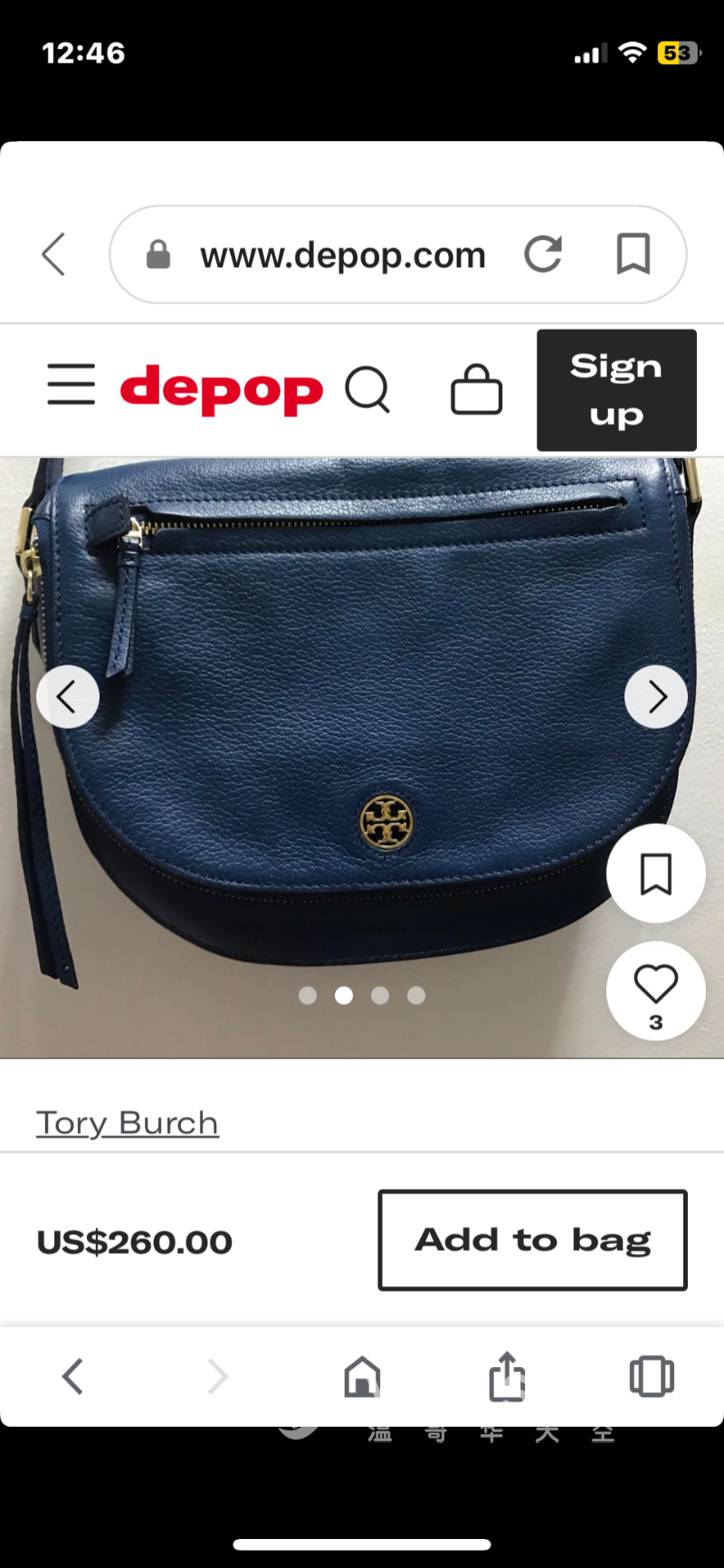Open the hamburger menu
This screenshot has height=1568, width=724.
coord(71,385)
